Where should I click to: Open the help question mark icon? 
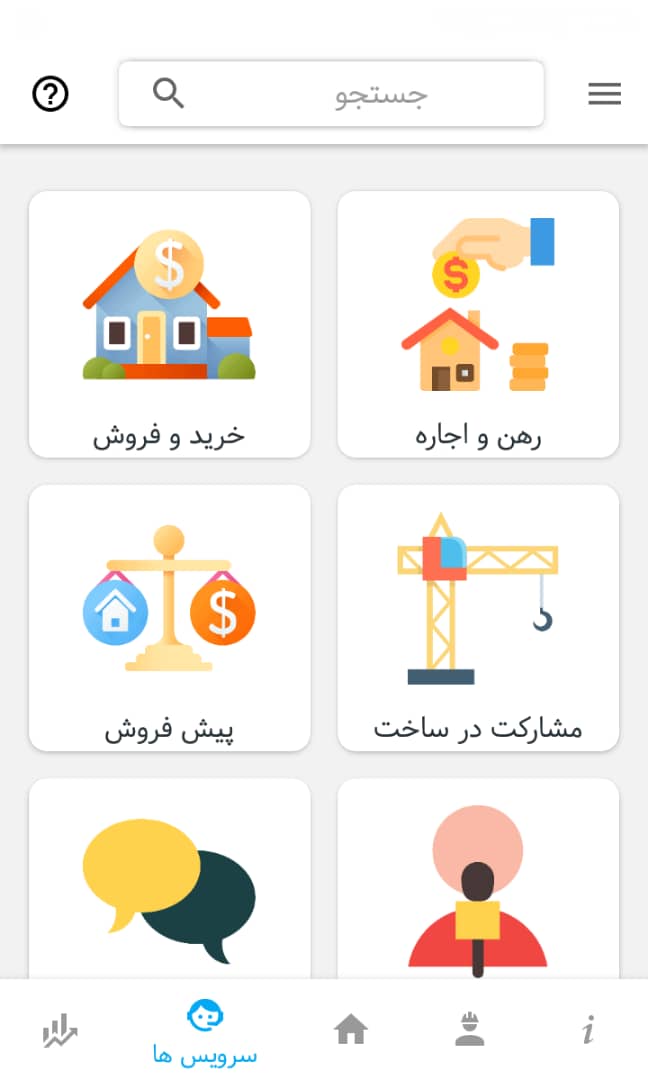[x=51, y=94]
